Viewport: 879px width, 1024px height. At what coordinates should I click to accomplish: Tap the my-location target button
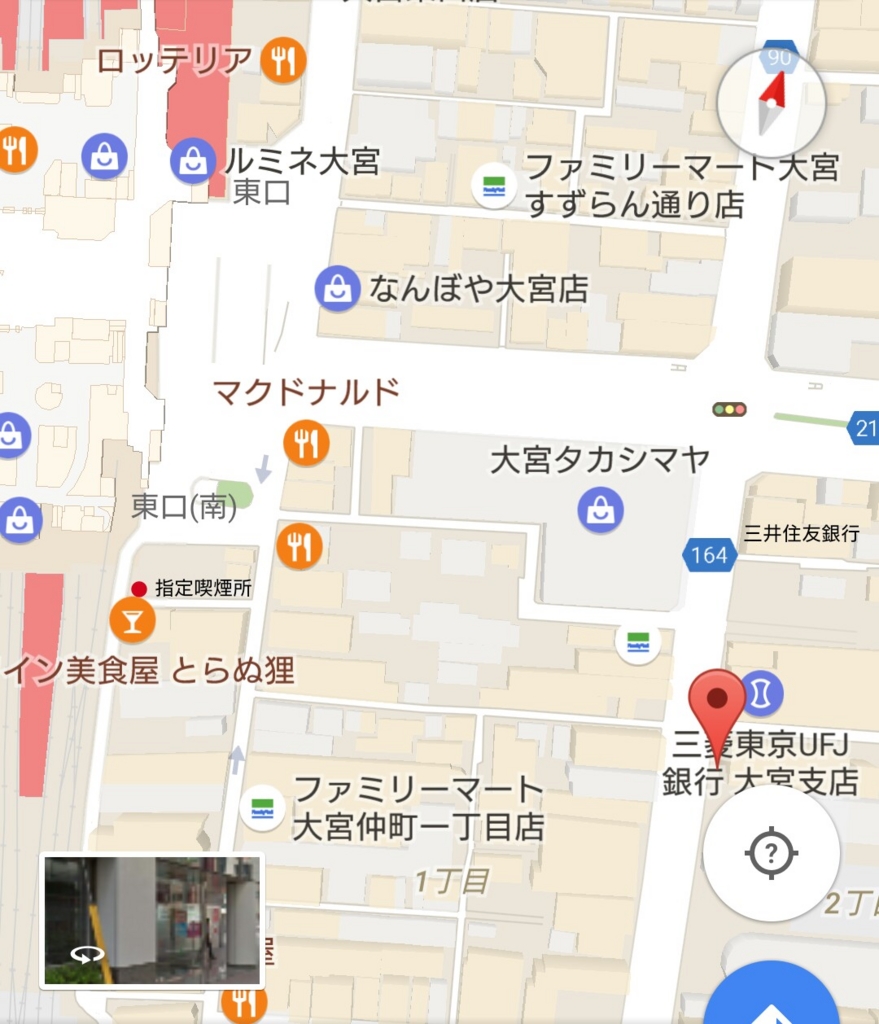click(771, 854)
